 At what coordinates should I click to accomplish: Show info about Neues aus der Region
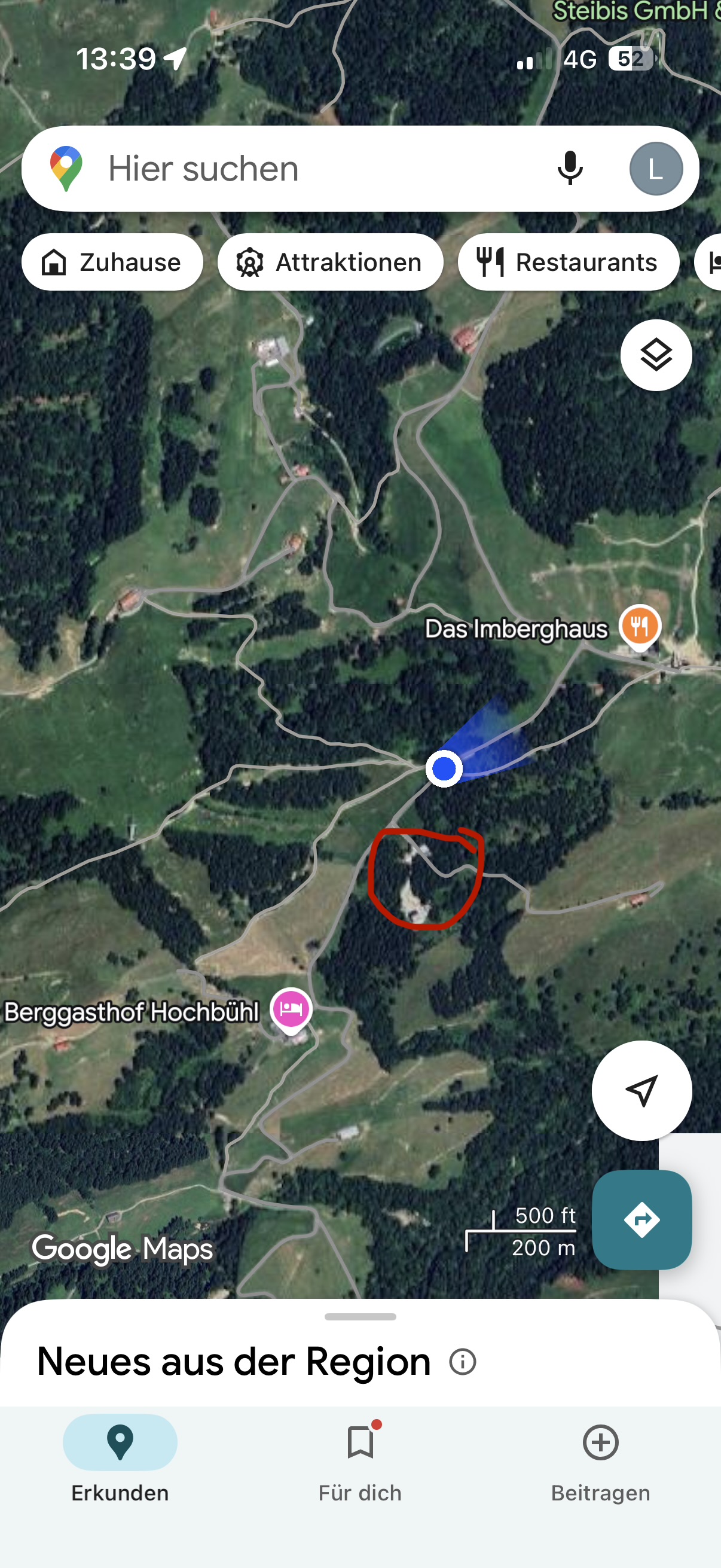click(462, 1362)
